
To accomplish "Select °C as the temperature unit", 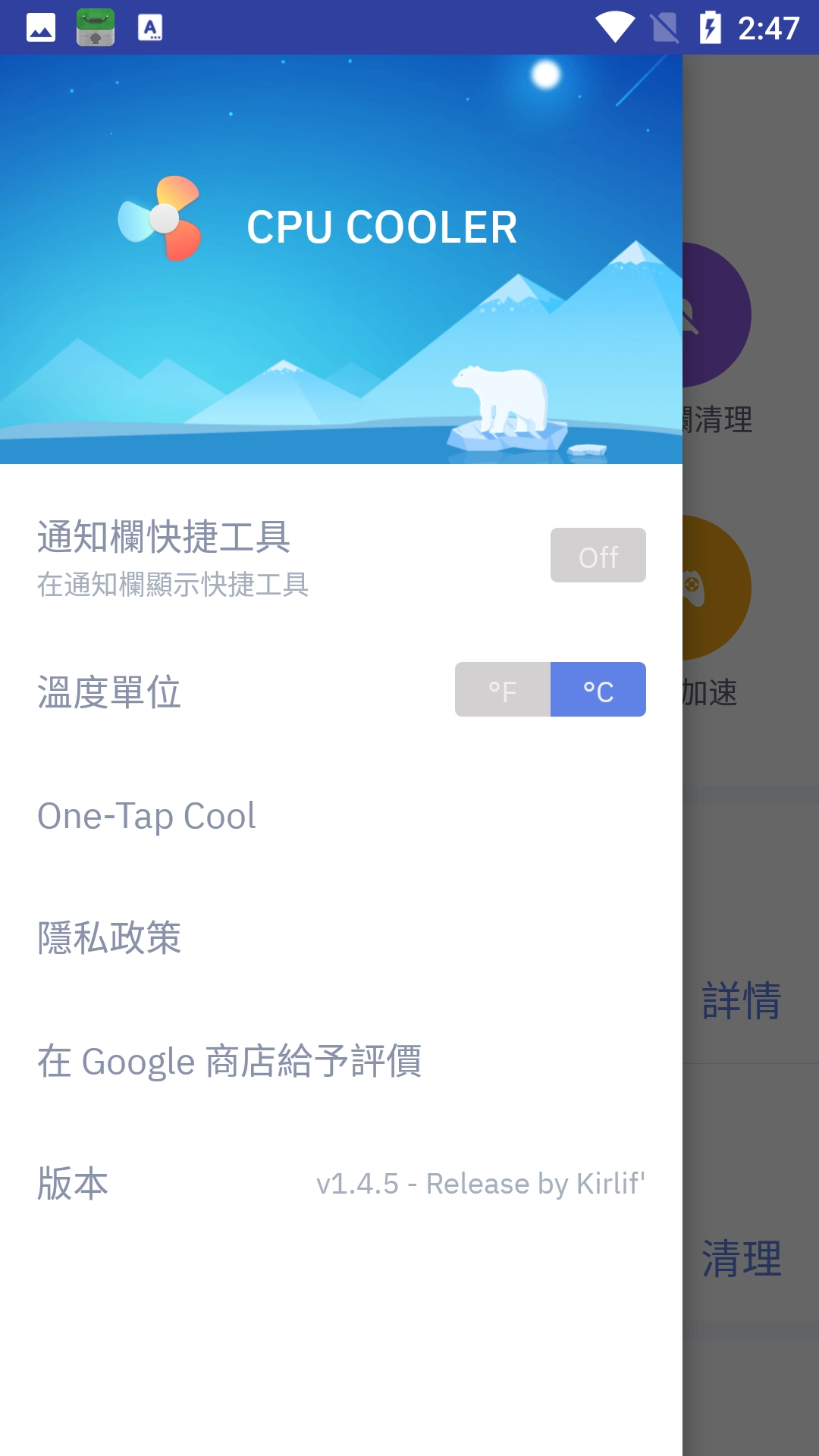I will [x=598, y=690].
